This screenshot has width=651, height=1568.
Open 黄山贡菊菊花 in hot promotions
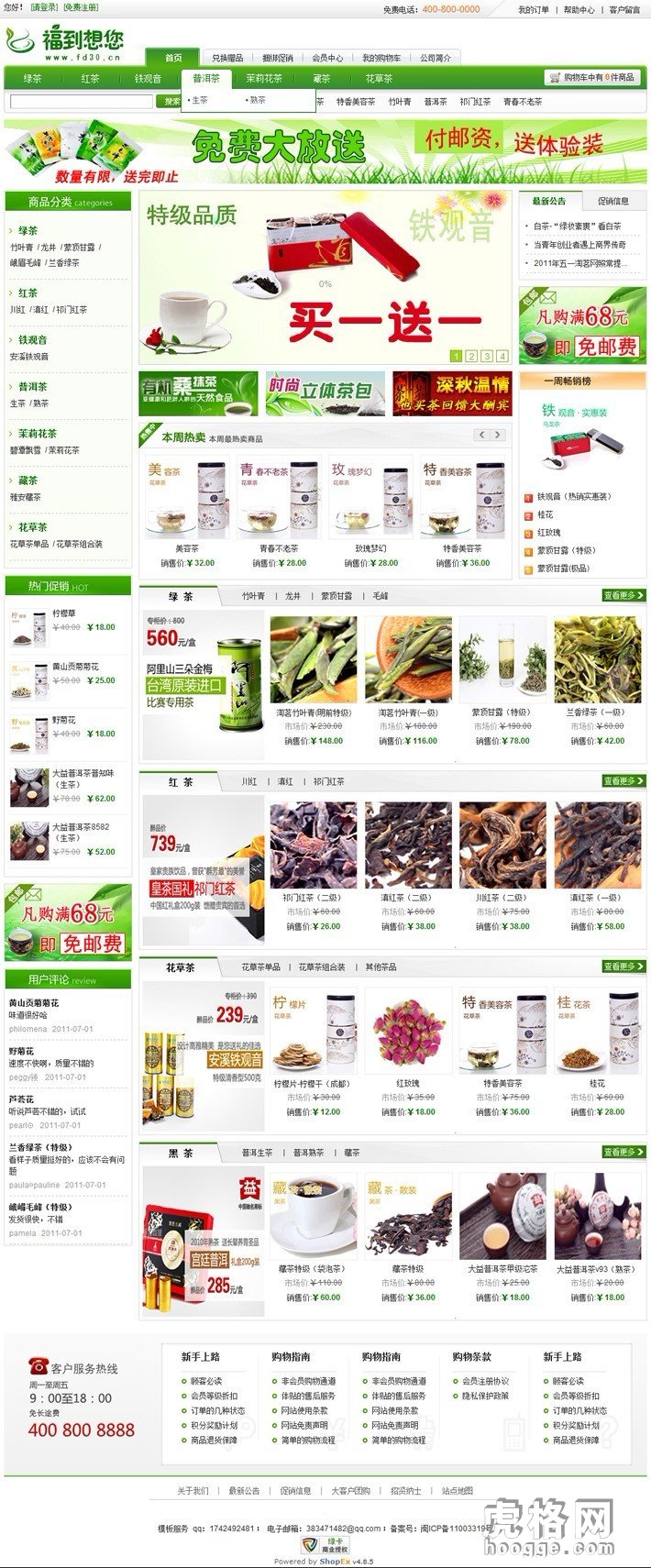74,667
